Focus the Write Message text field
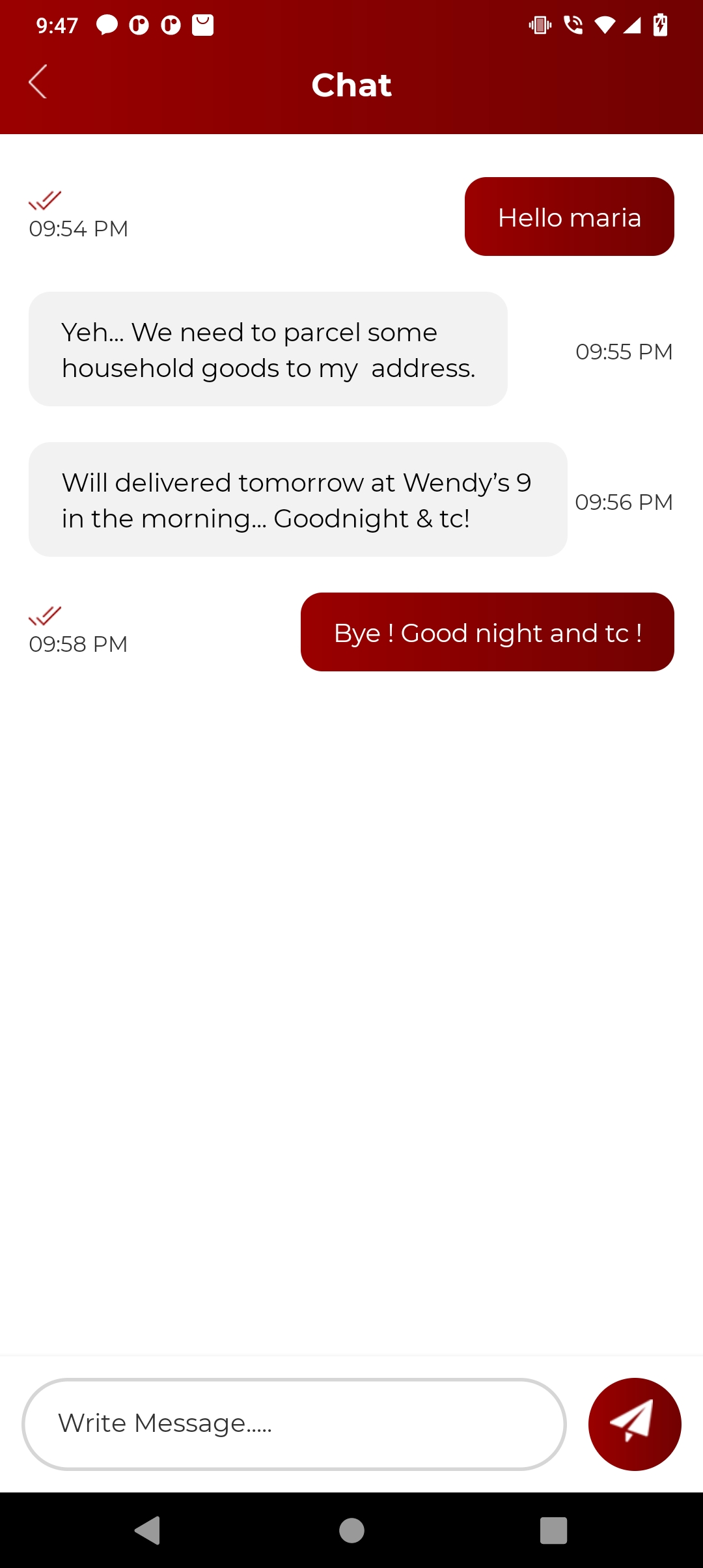Screen dimensions: 703x1568 294,1423
